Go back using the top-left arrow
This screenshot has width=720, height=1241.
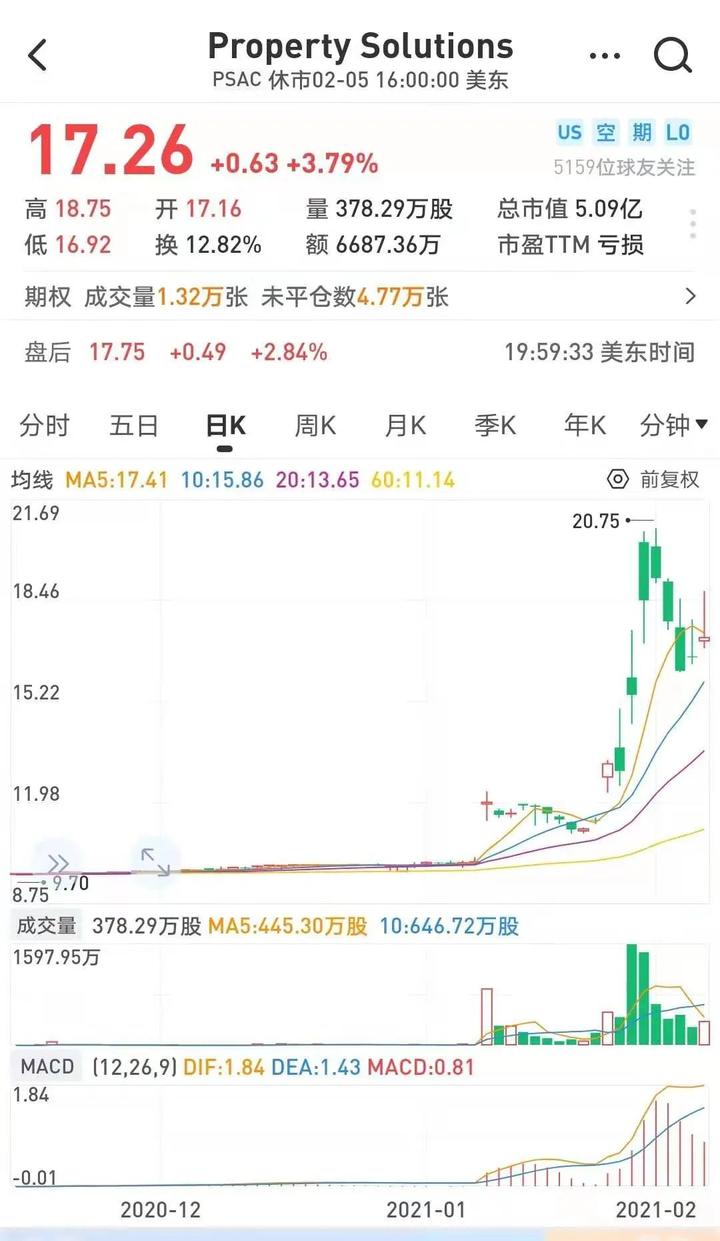37,55
